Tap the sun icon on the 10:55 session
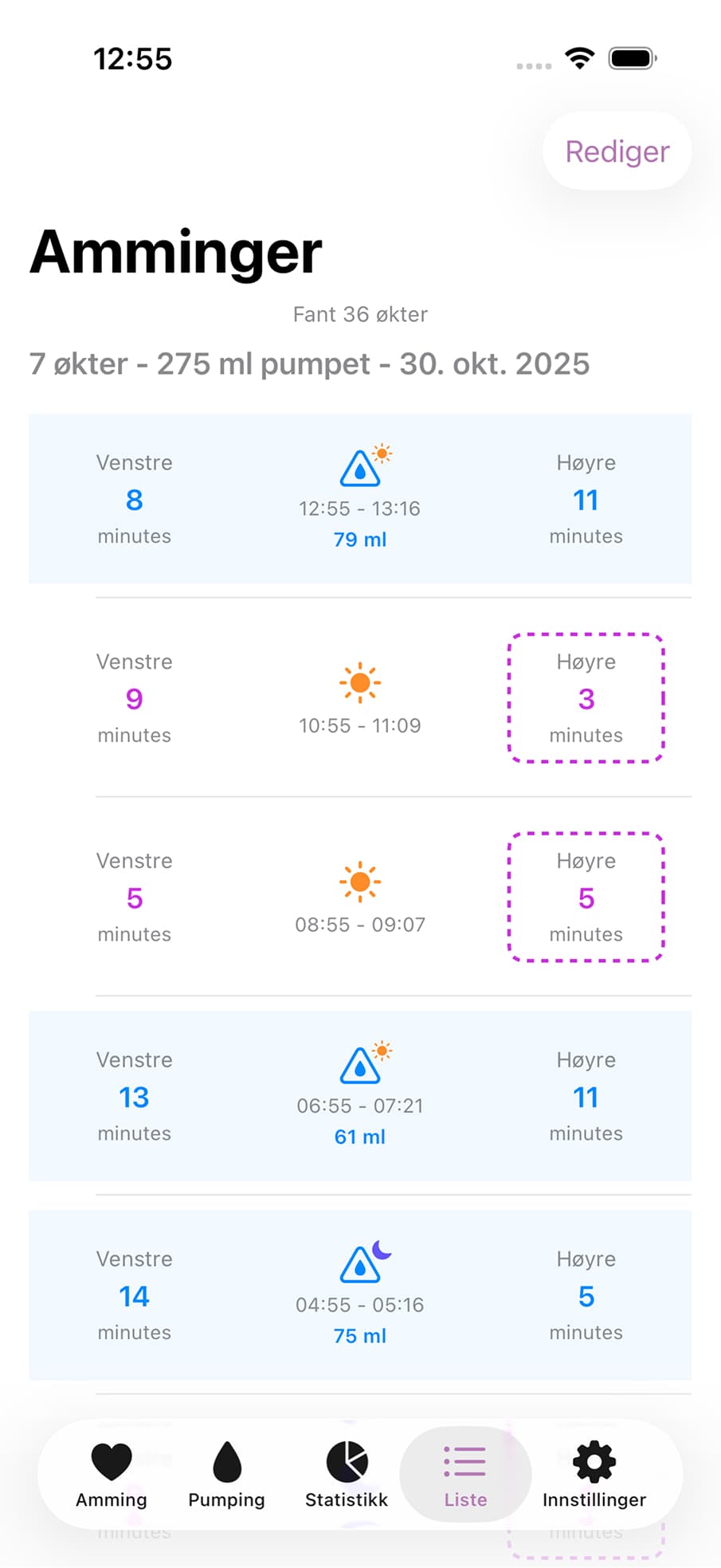Screen dimensions: 721x1568 coord(360,682)
